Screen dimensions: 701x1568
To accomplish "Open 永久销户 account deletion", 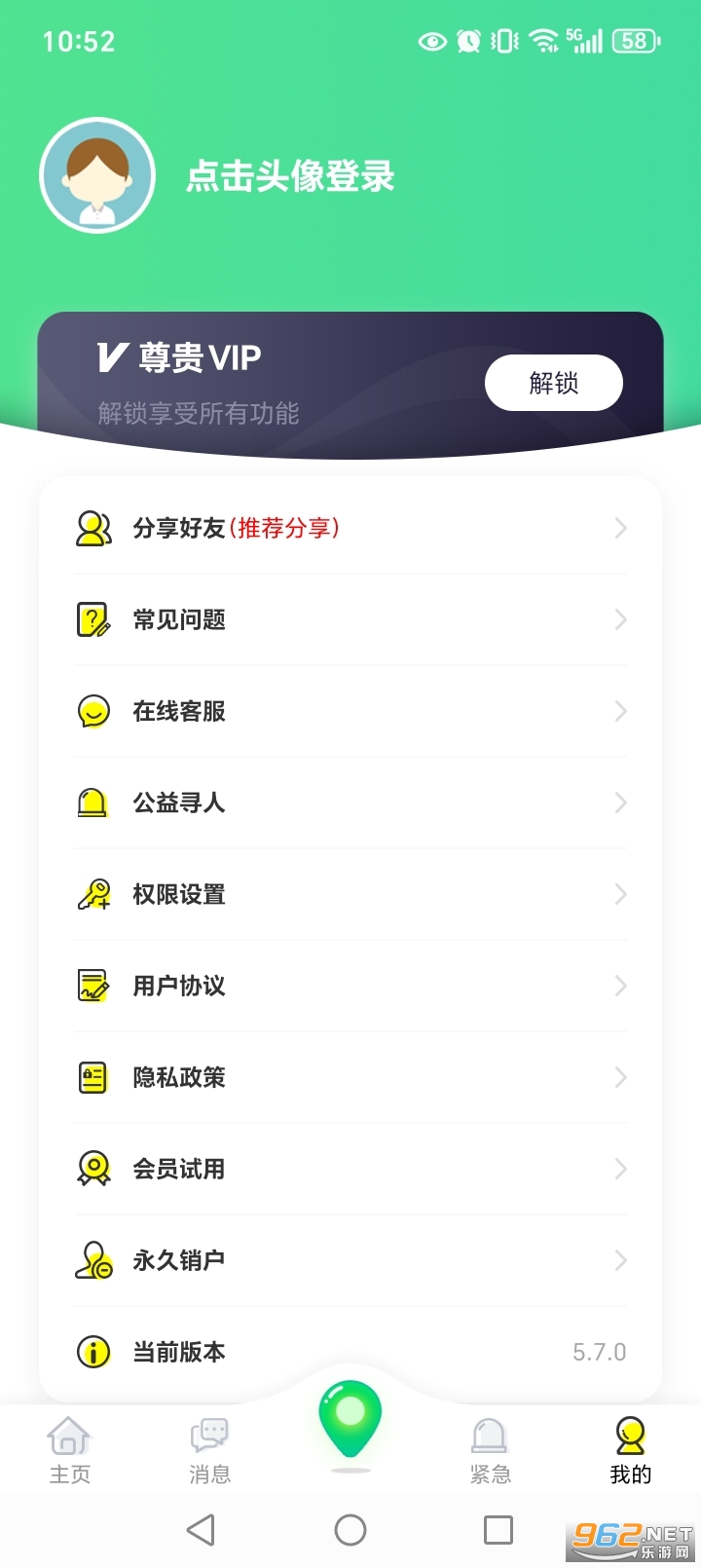I will click(x=350, y=1260).
